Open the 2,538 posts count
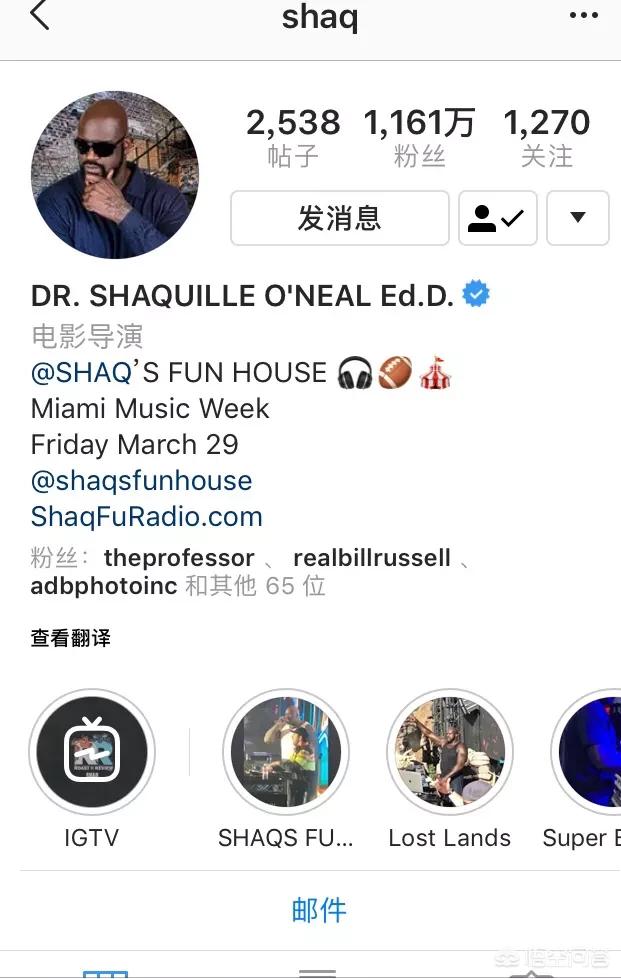 293,138
